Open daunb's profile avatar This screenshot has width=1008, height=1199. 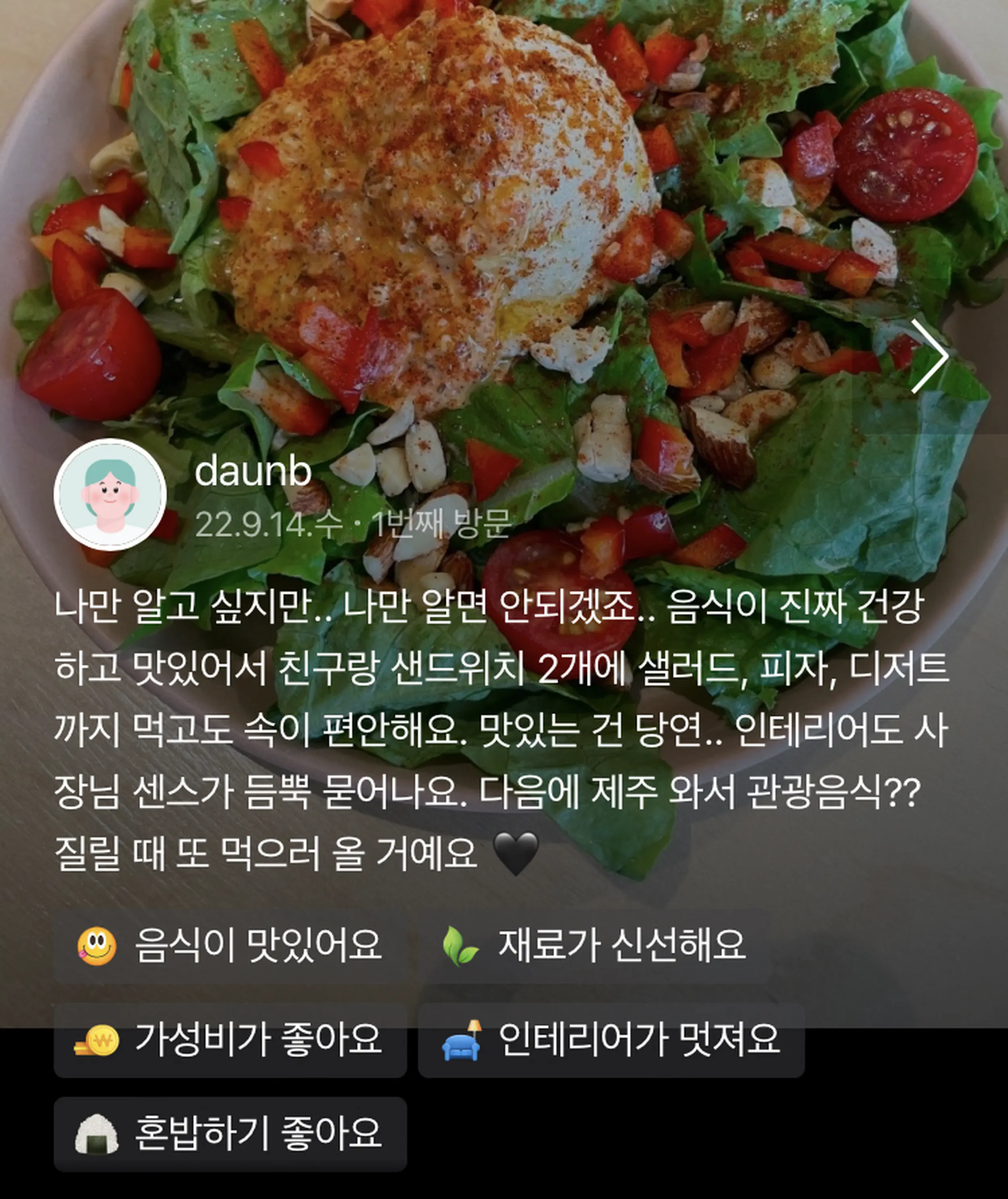click(110, 494)
